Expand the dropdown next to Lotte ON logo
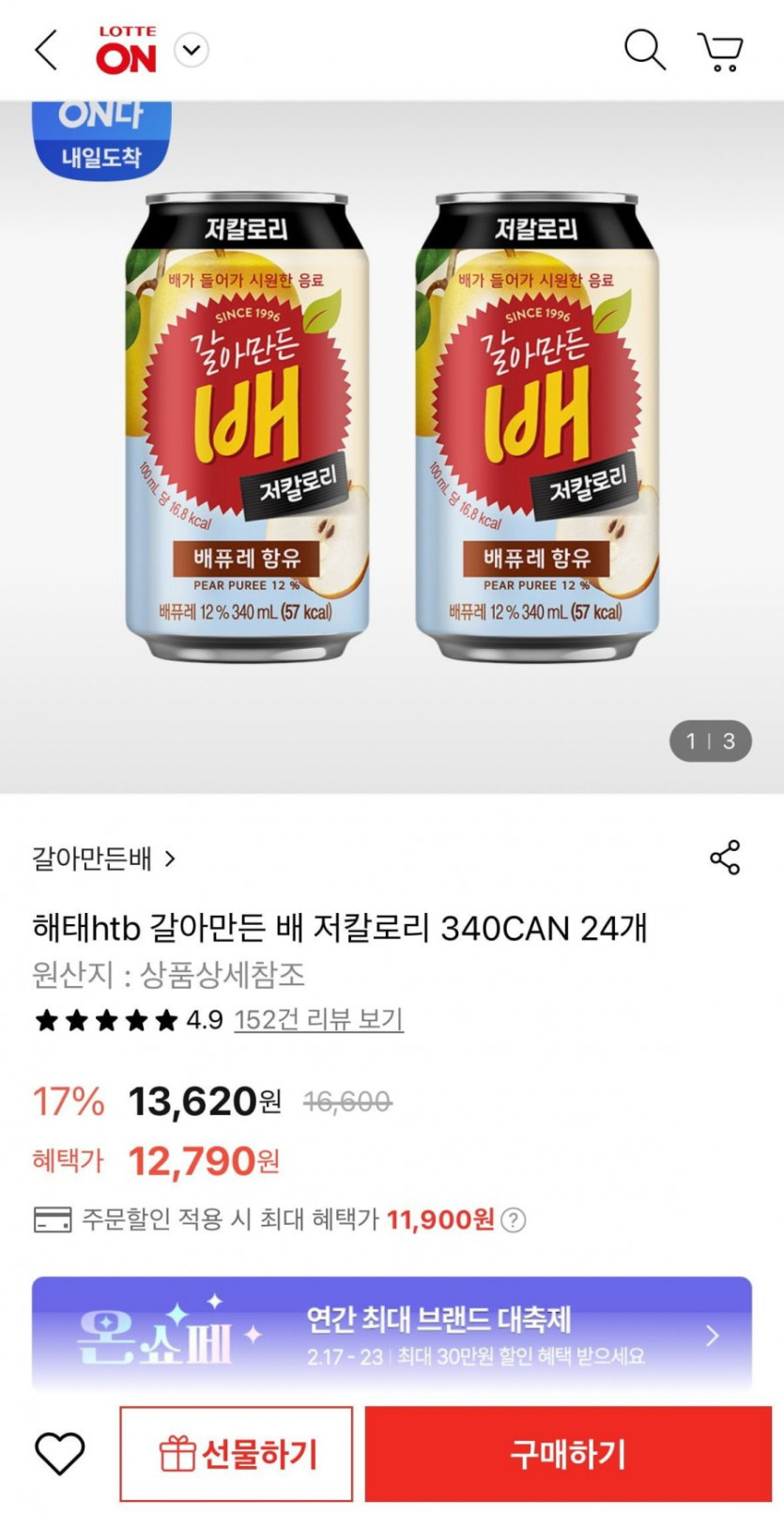This screenshot has height=1514, width=784. coord(192,50)
